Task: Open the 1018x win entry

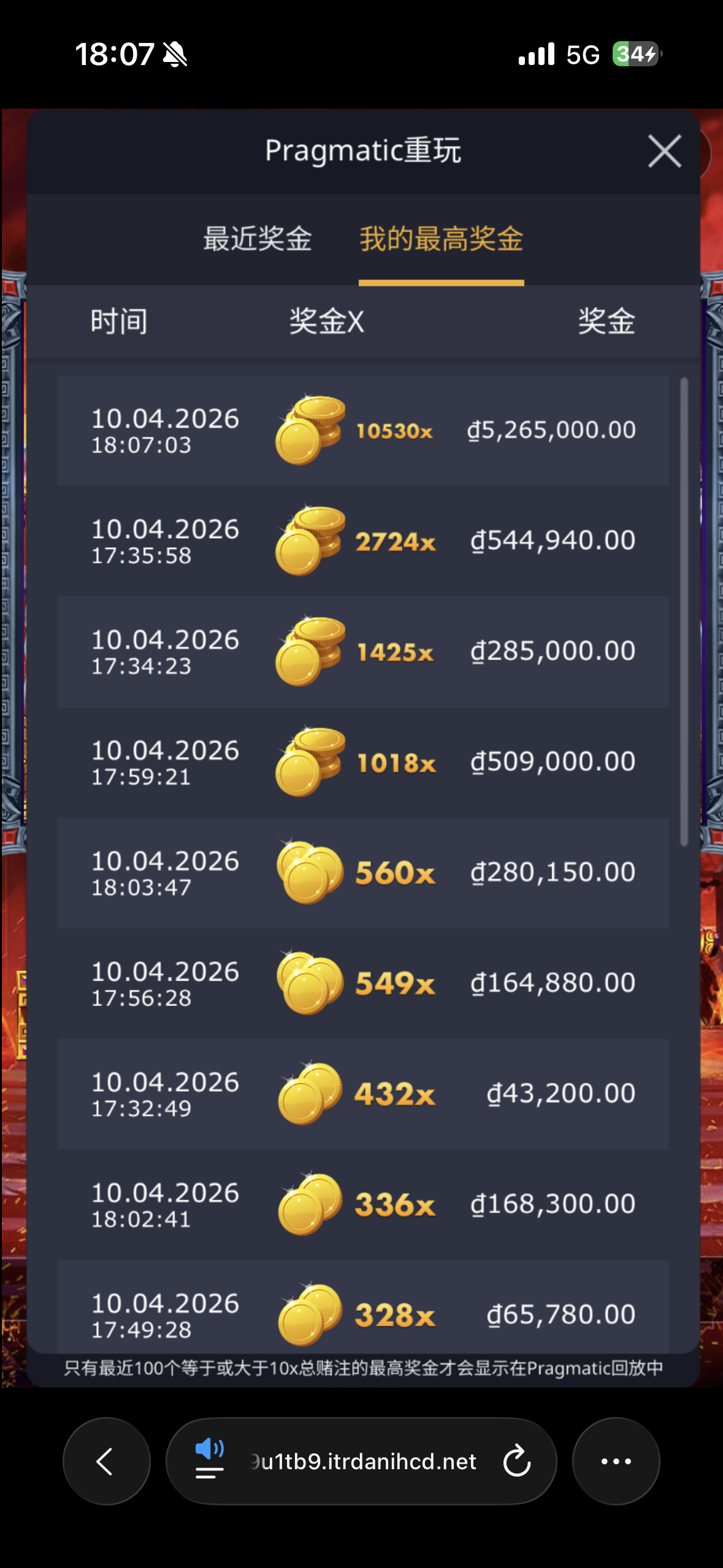Action: (363, 762)
